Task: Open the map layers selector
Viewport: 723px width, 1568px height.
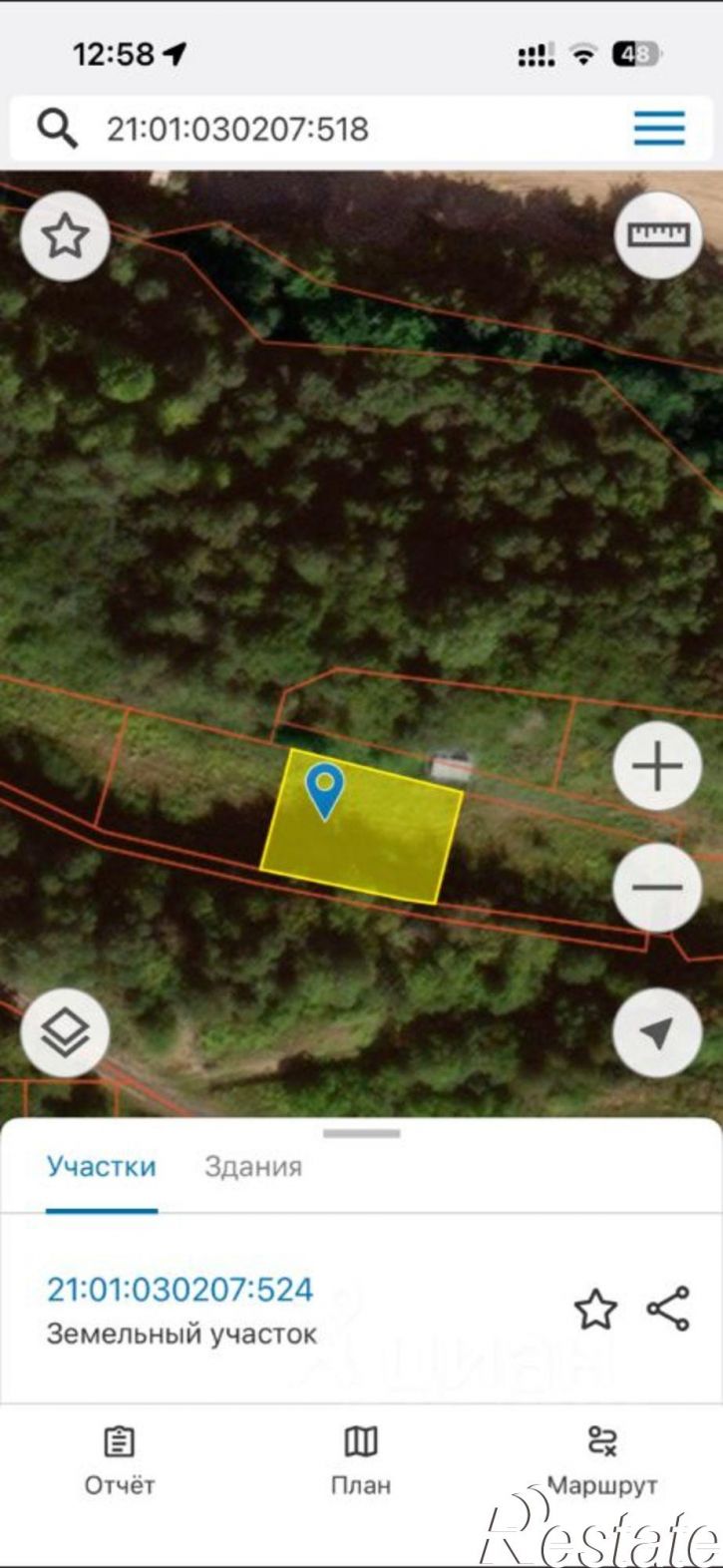Action: pyautogui.click(x=65, y=1033)
